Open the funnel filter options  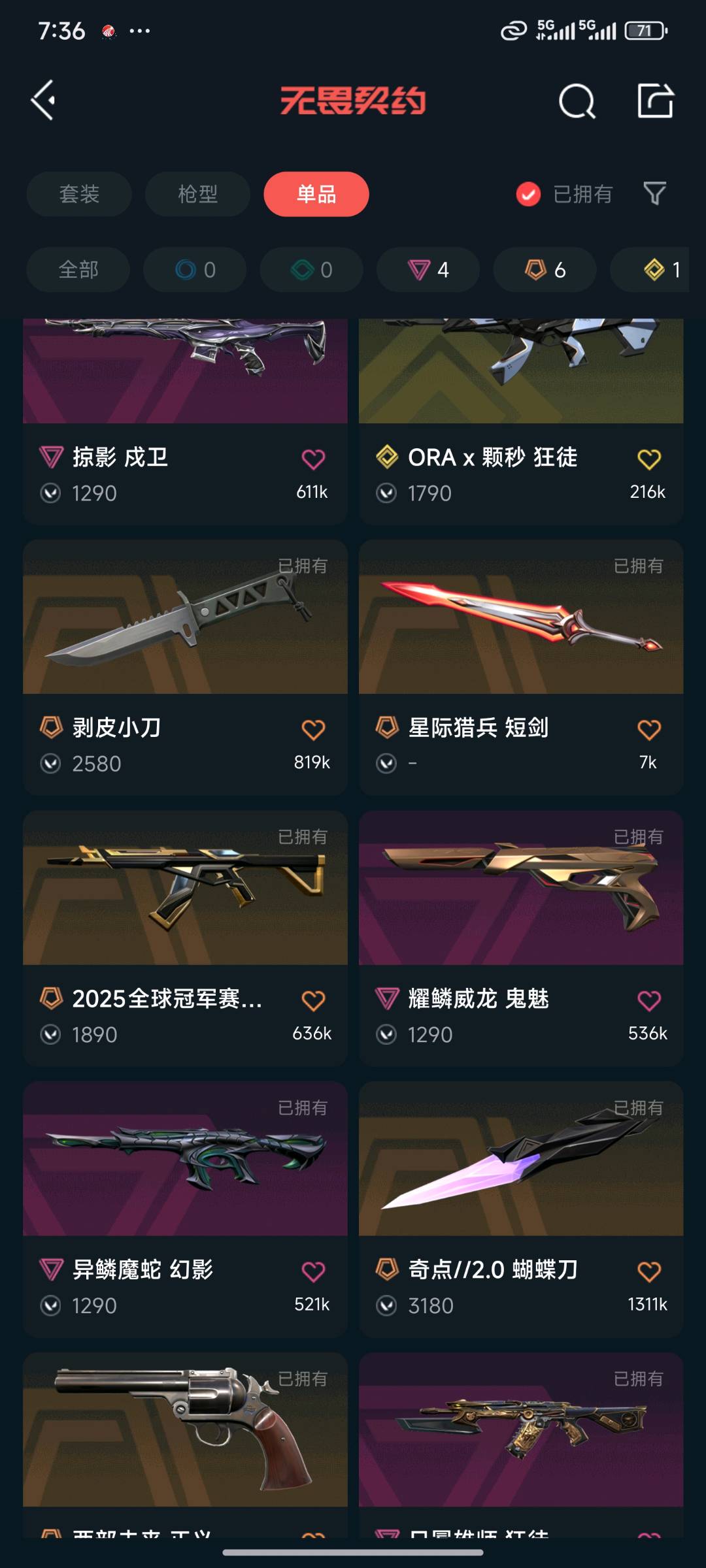click(654, 193)
